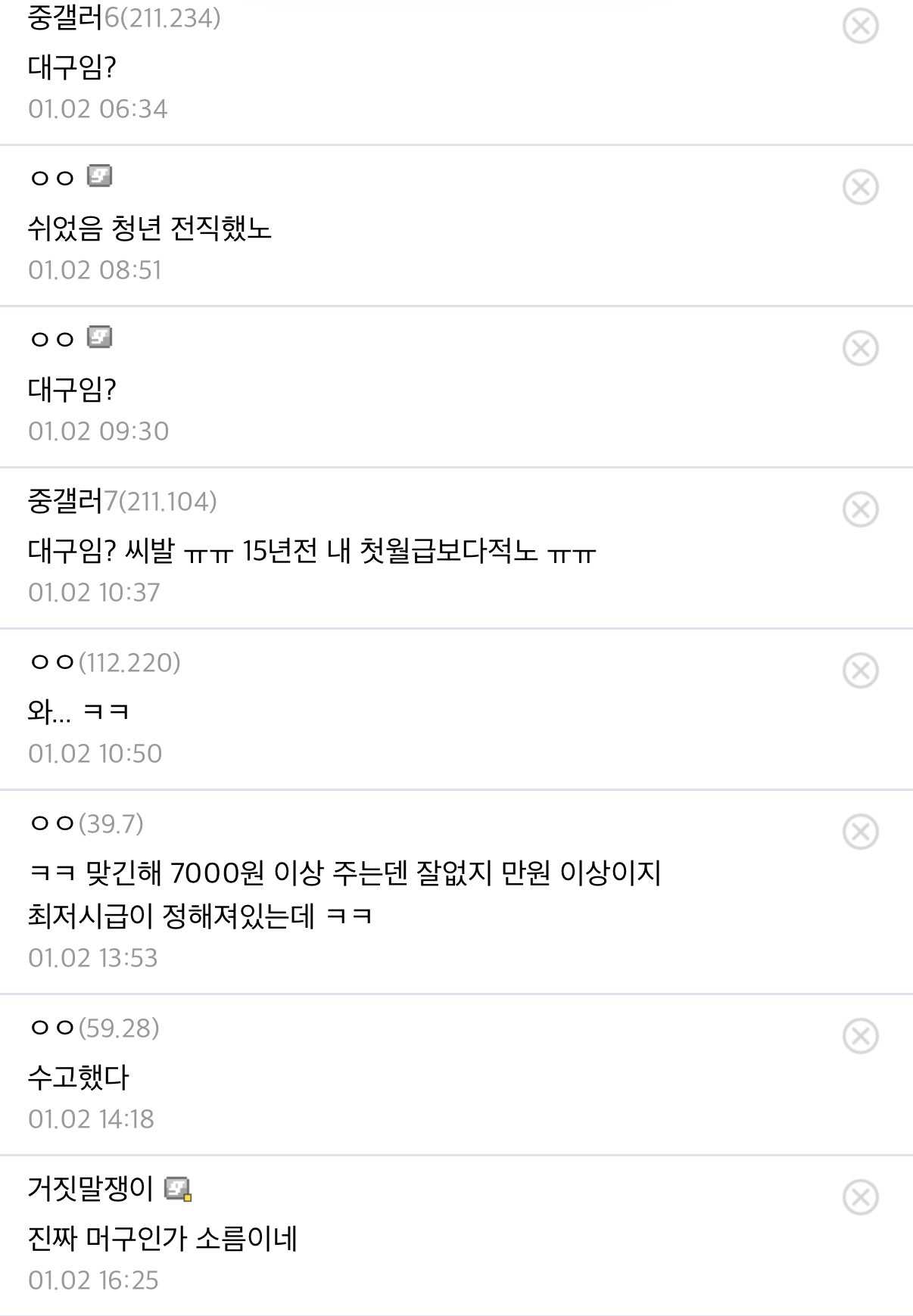The width and height of the screenshot is (913, 1316).
Task: Delete 중갤러7's comment about first salary
Action: coord(860,509)
